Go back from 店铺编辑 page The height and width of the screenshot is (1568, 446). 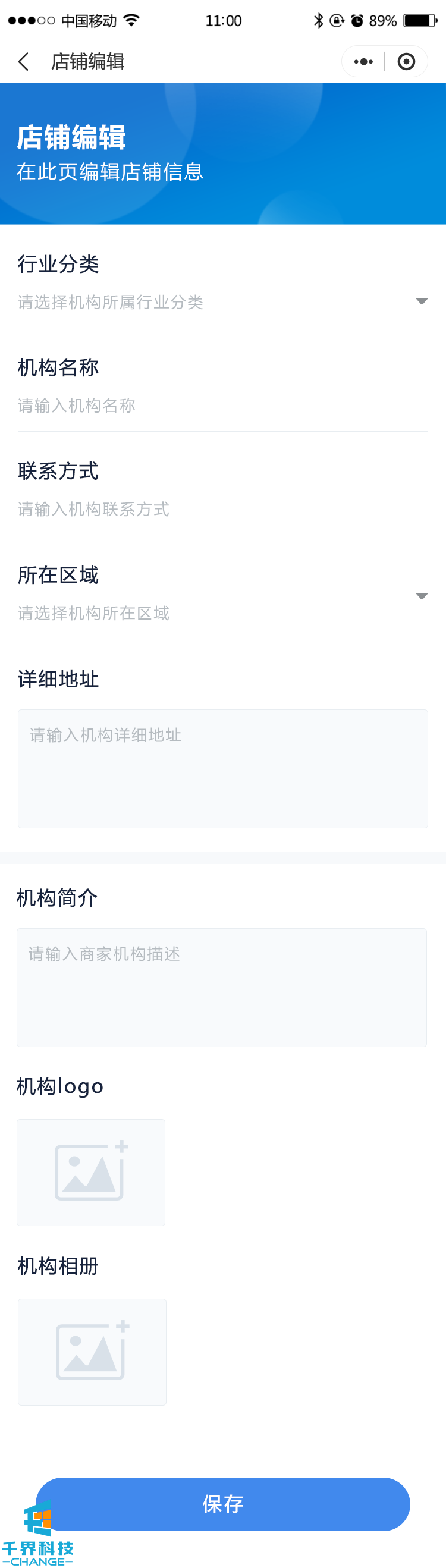coord(23,61)
